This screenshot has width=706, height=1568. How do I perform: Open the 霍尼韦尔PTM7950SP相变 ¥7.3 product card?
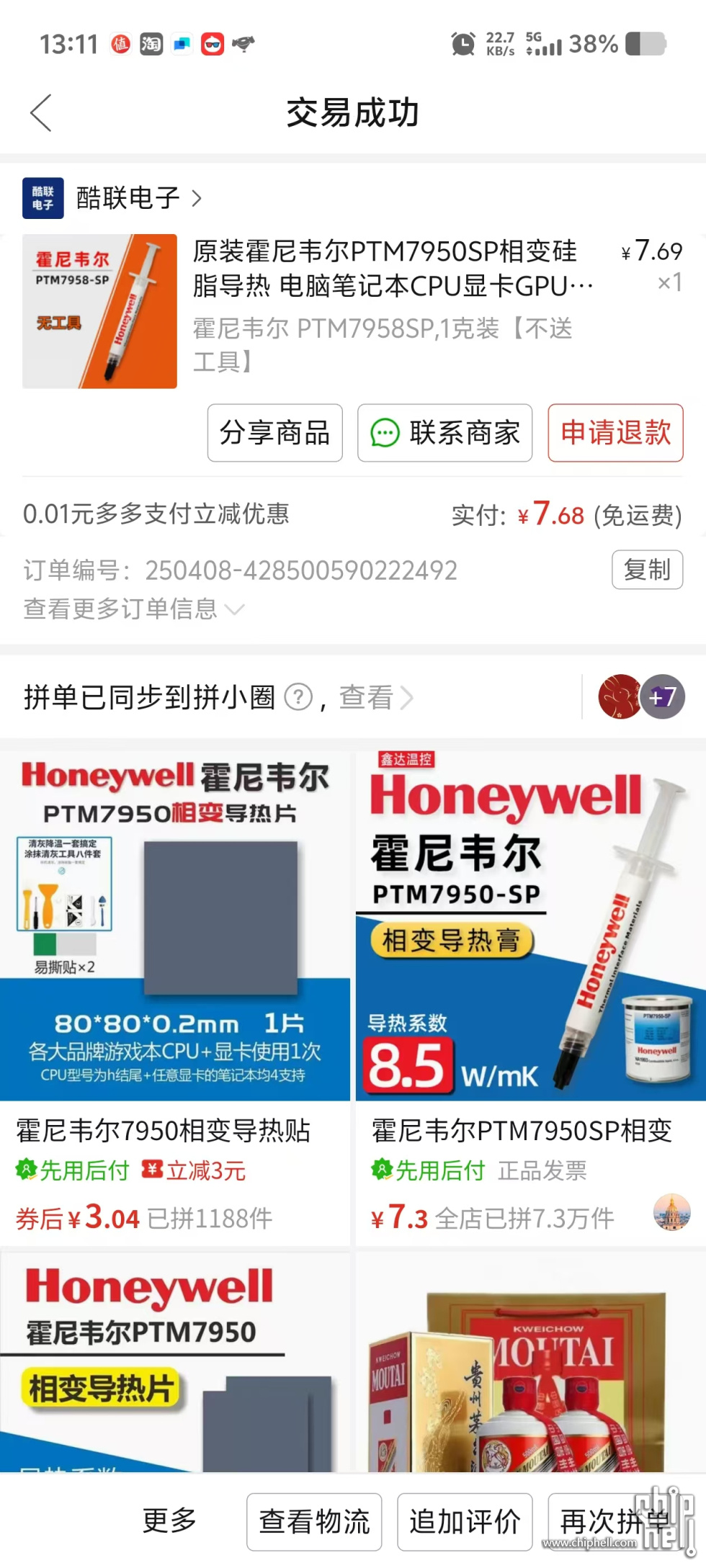[530, 994]
